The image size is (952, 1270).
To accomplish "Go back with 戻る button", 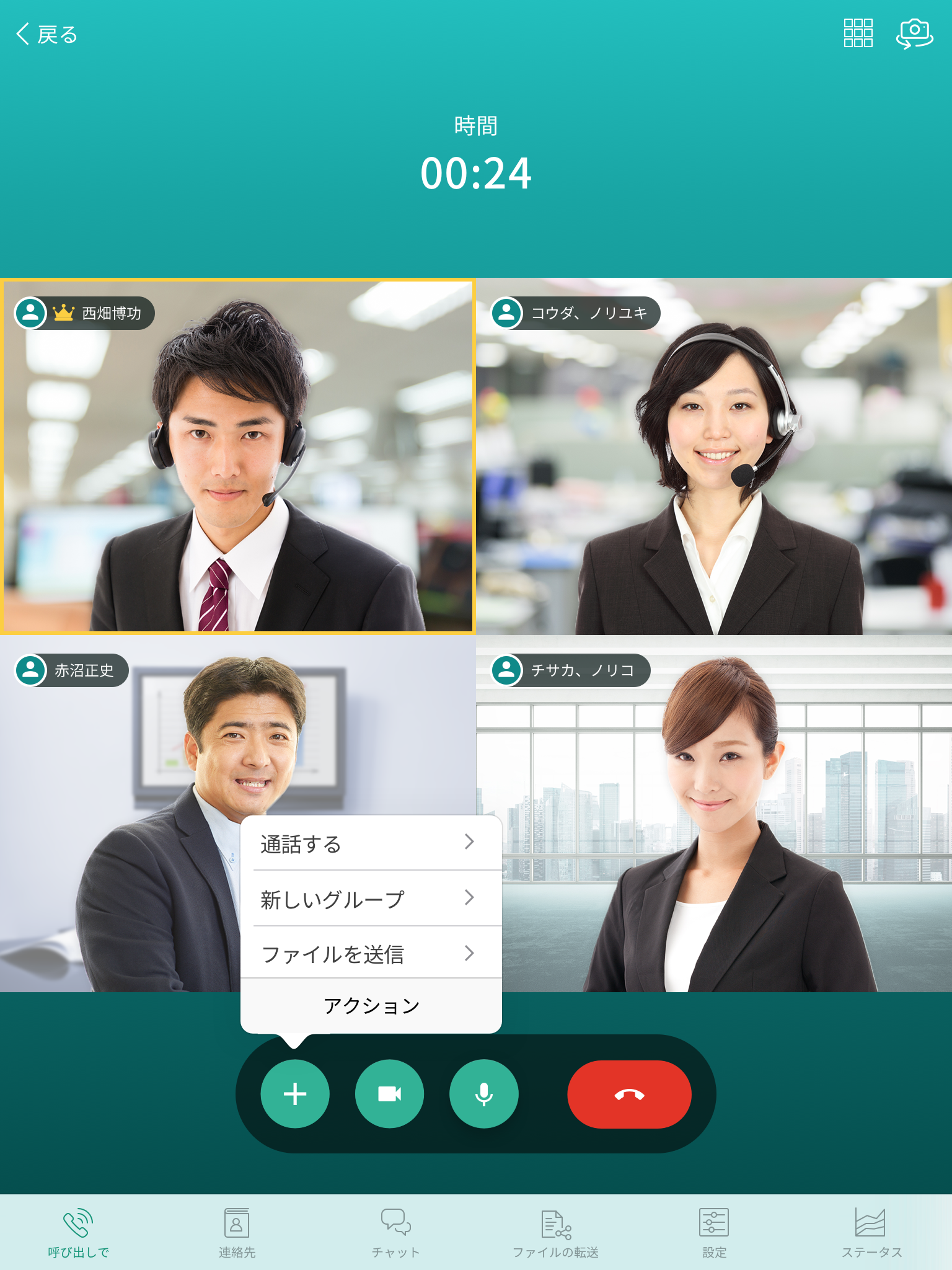I will [x=46, y=34].
